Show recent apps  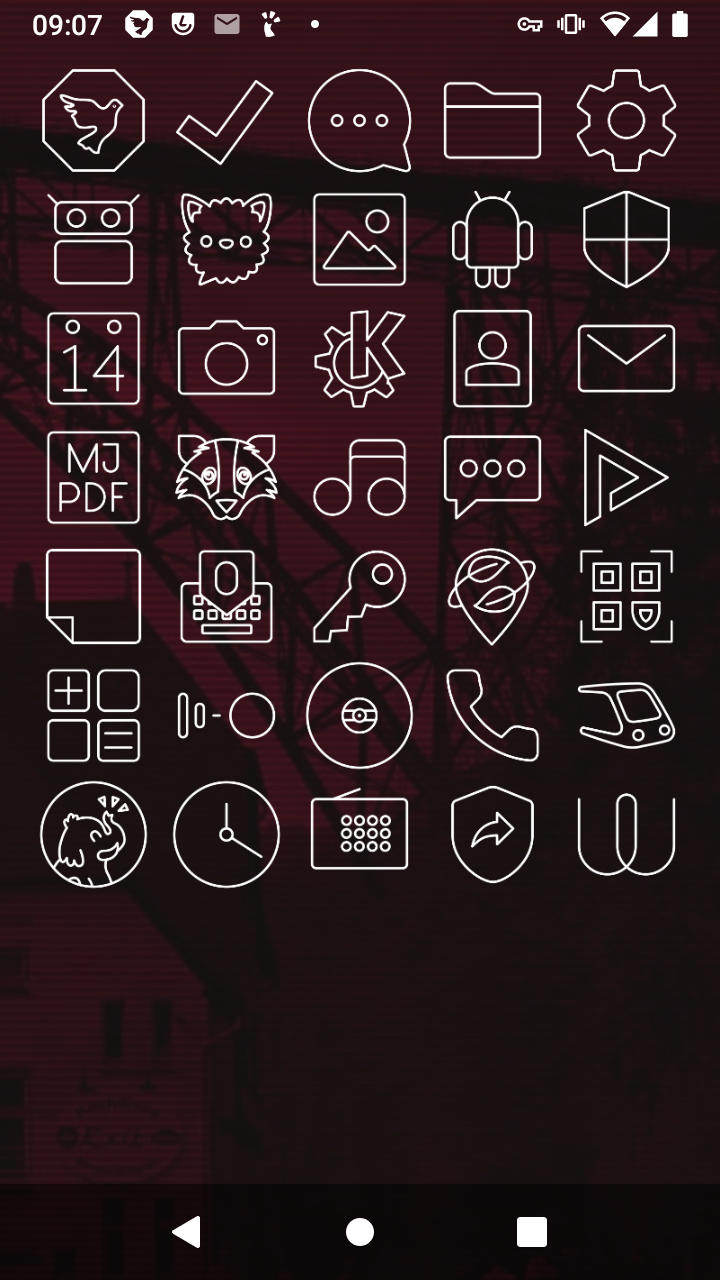coord(531,1232)
